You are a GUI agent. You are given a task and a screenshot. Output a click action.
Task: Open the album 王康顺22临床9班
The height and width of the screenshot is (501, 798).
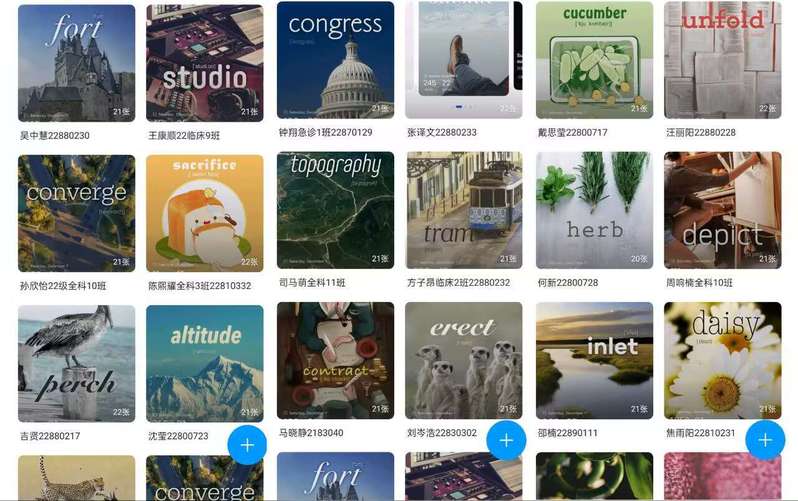click(x=204, y=62)
